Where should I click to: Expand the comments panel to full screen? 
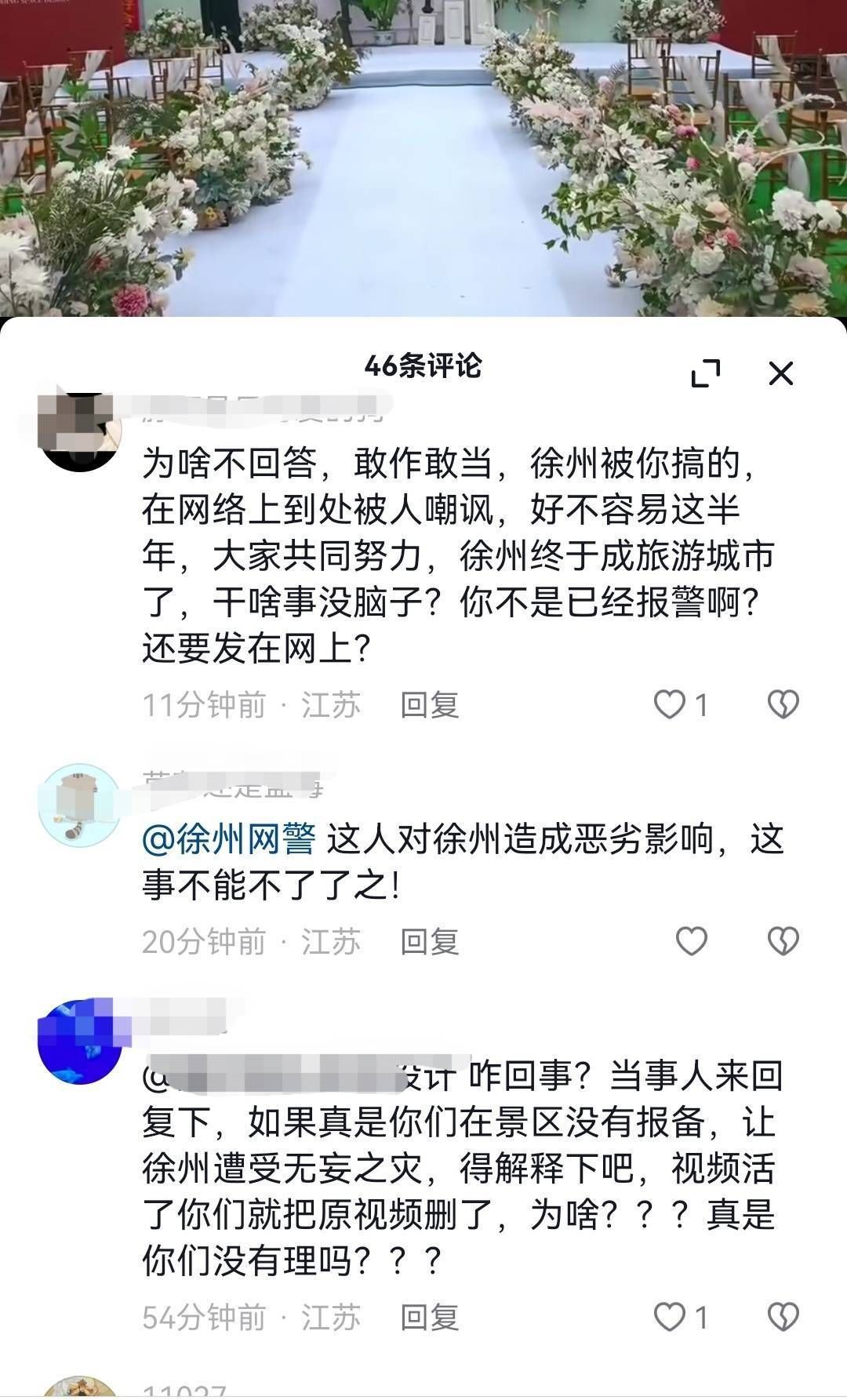(x=706, y=373)
